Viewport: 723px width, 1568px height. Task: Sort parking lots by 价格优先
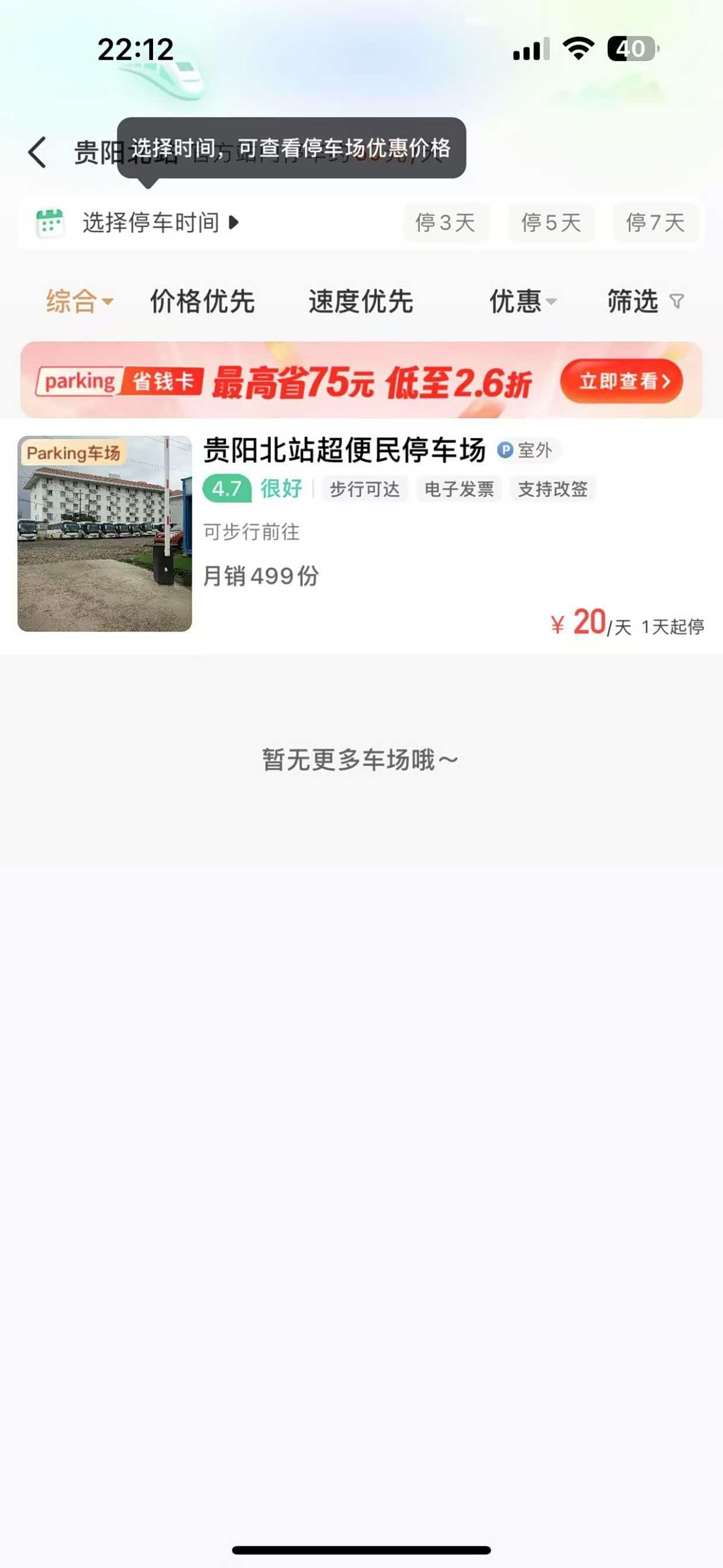(x=202, y=301)
